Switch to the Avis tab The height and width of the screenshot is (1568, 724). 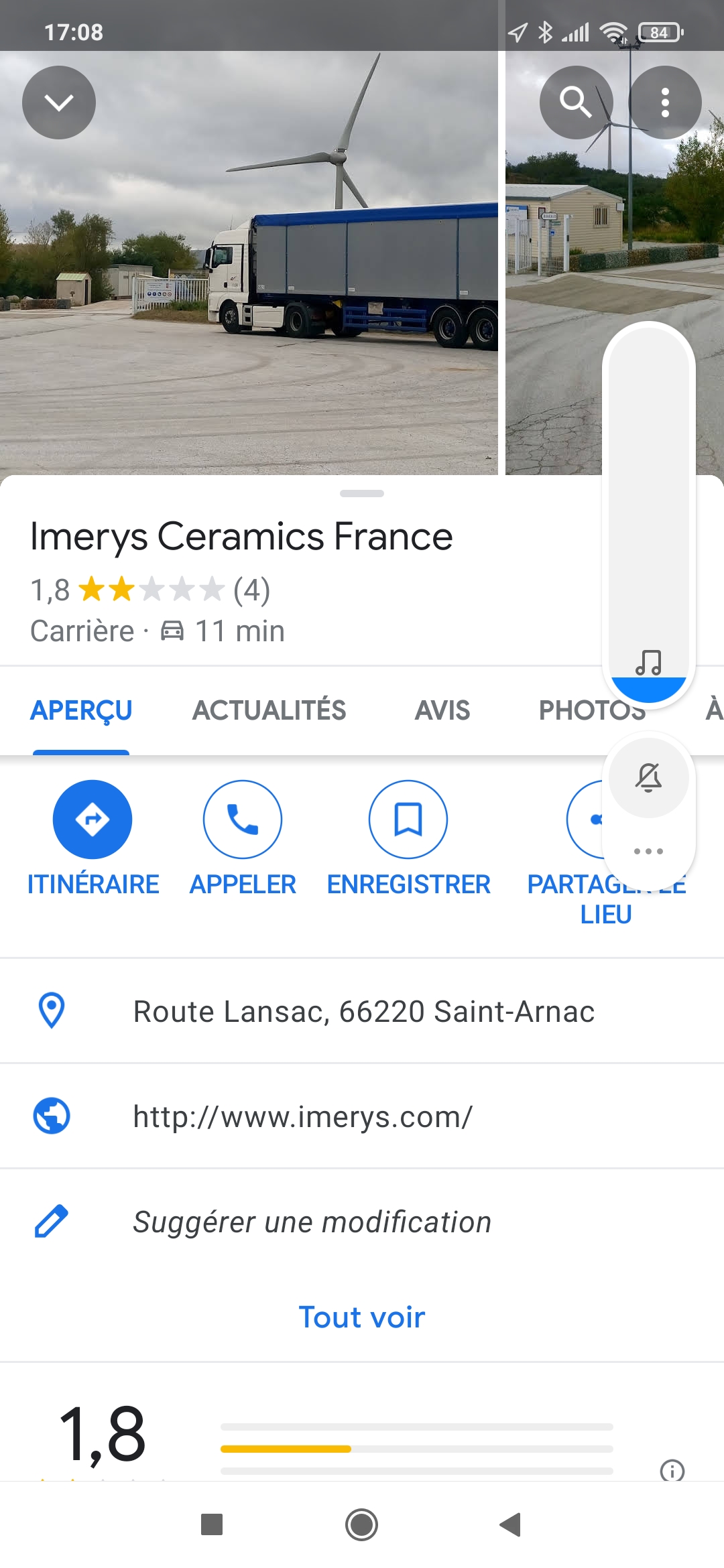pyautogui.click(x=442, y=710)
